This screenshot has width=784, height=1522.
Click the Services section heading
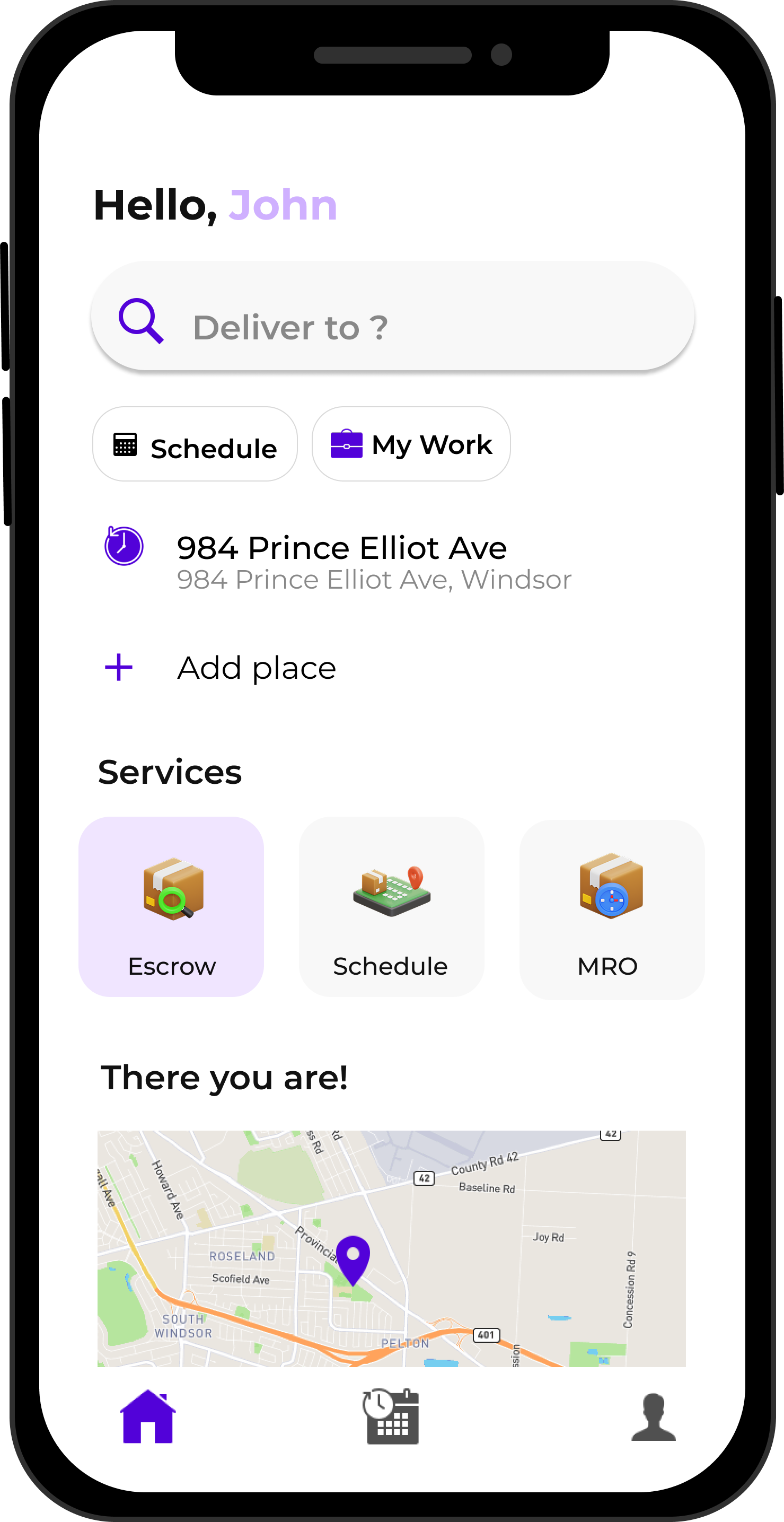tap(170, 770)
